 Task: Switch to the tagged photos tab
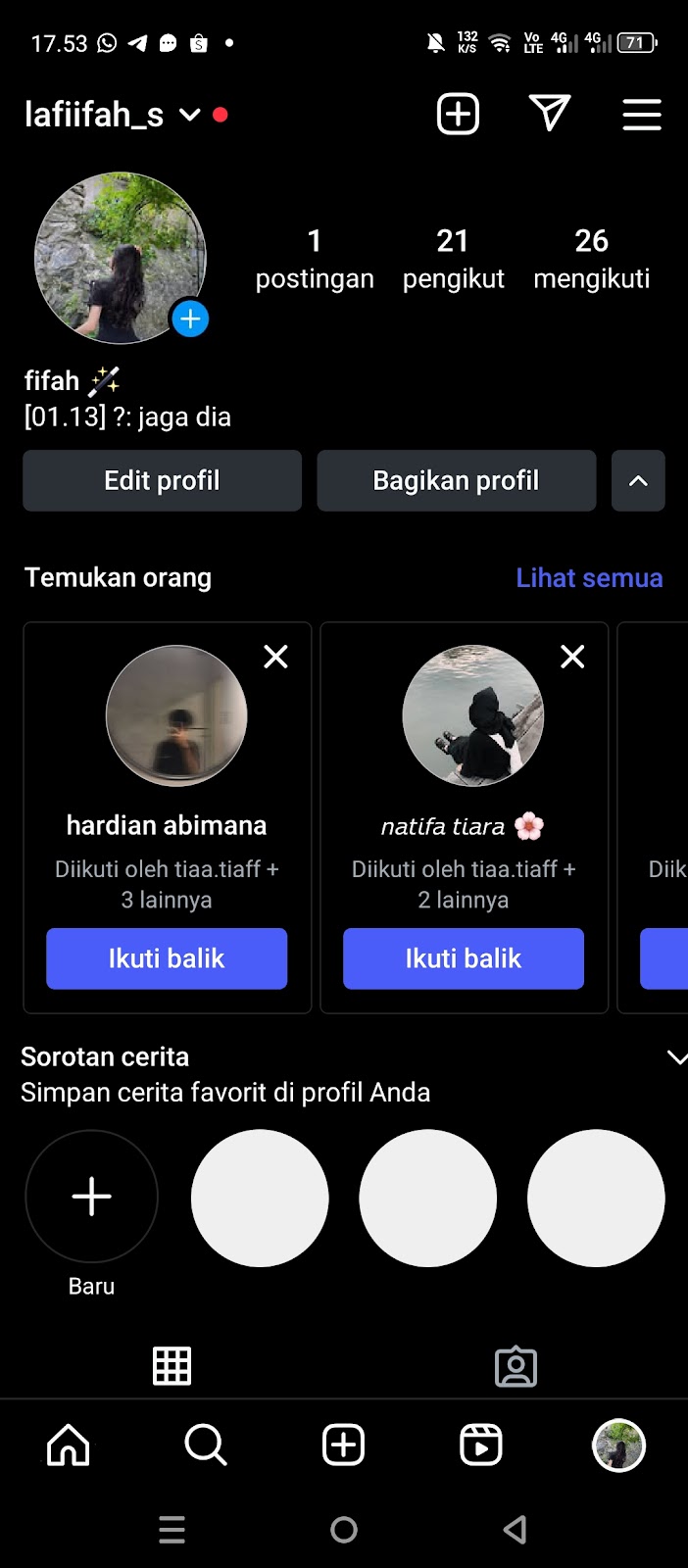click(x=516, y=1366)
